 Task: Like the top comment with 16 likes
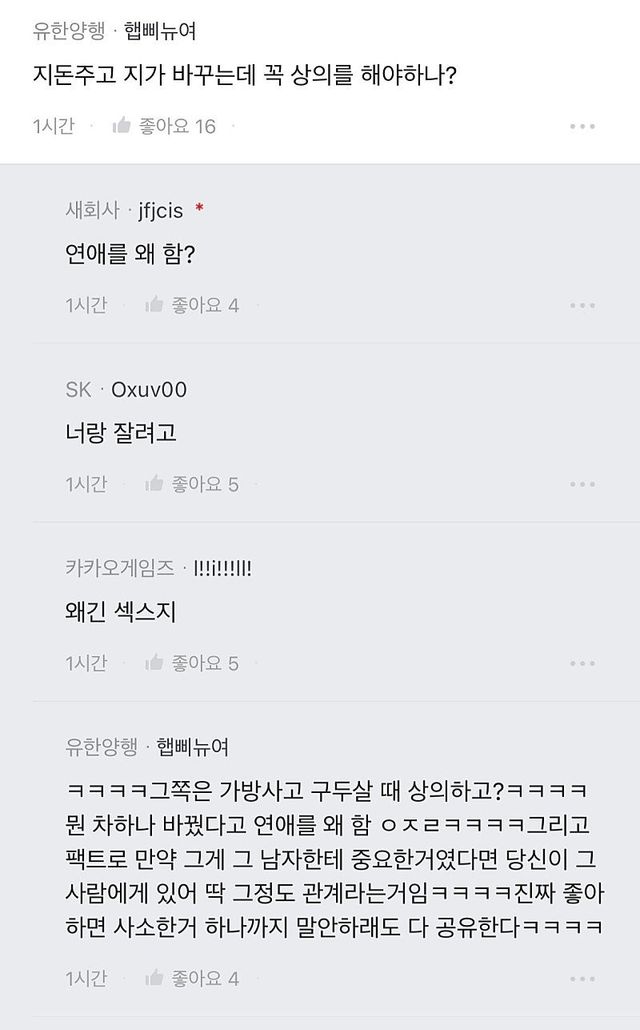tap(164, 125)
